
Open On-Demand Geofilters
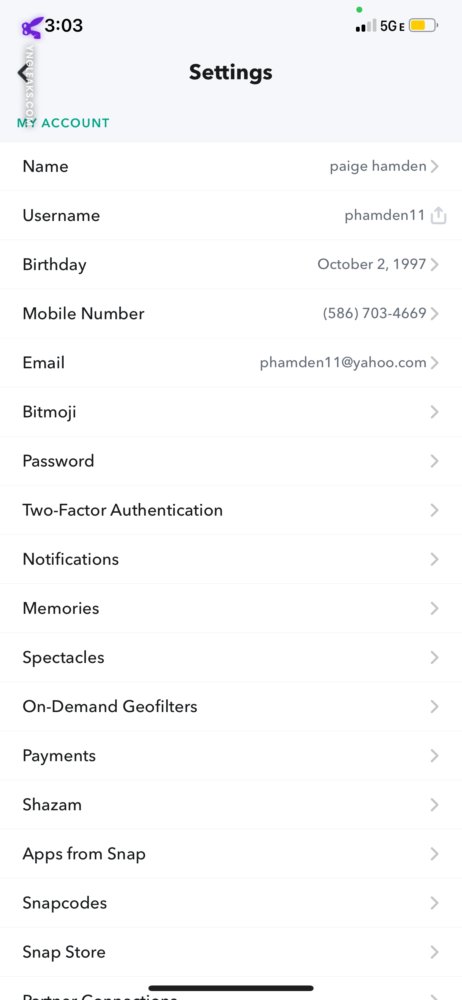[231, 707]
